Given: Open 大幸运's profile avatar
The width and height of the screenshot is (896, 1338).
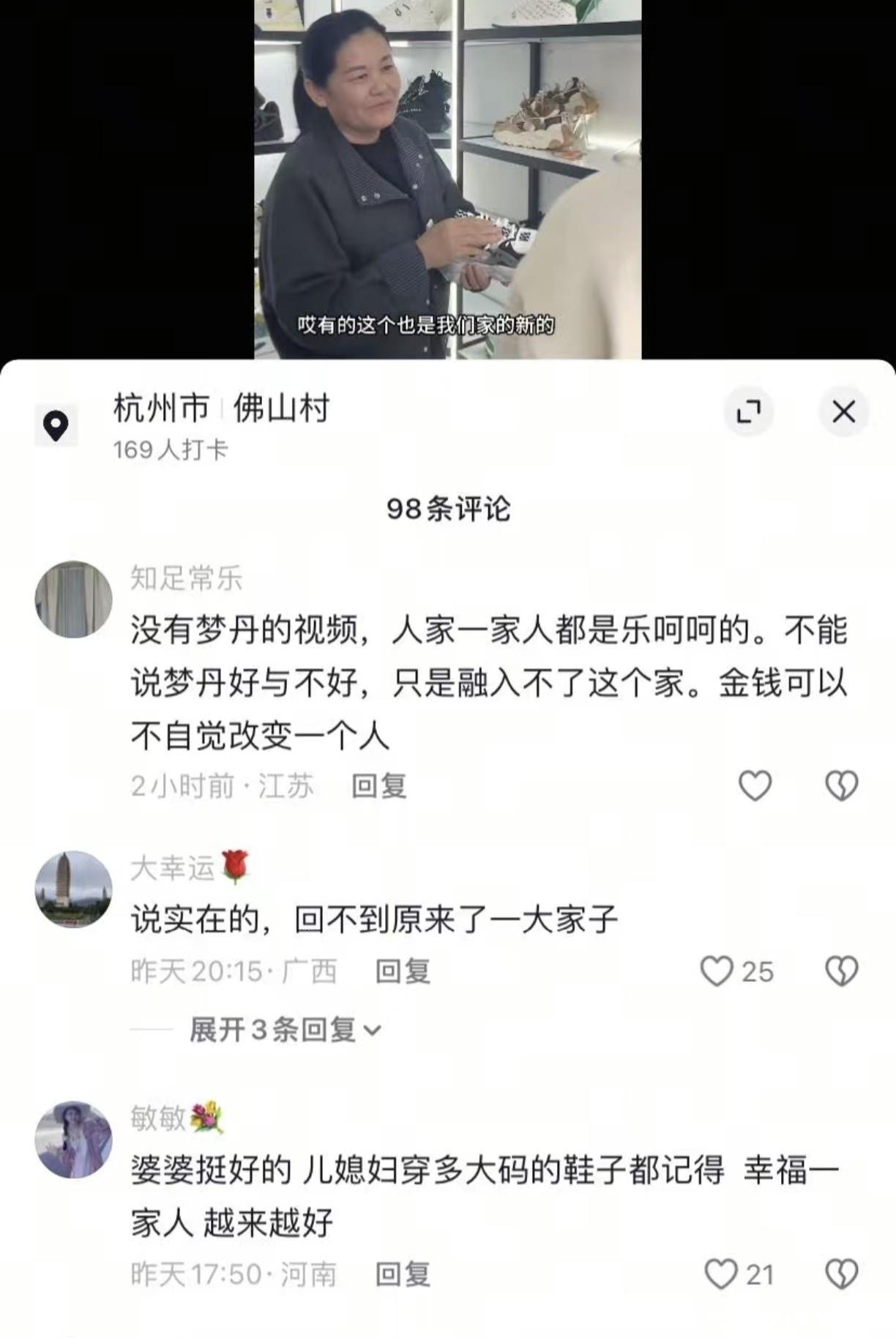Looking at the screenshot, I should [x=73, y=889].
